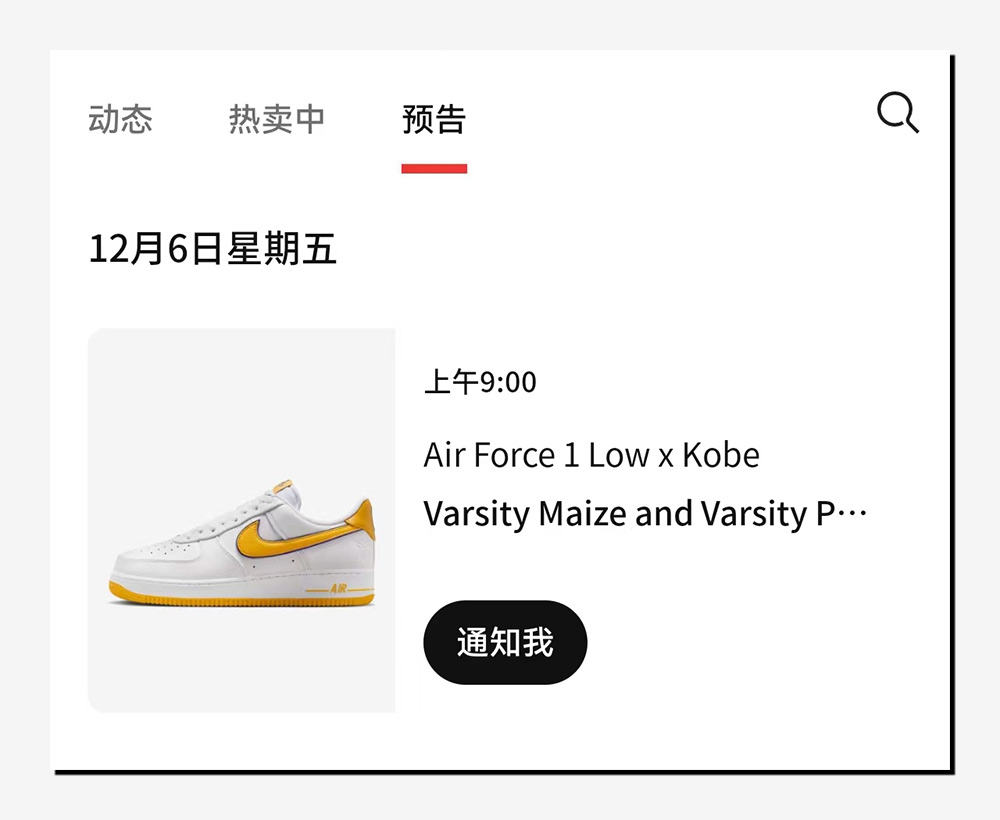This screenshot has height=820, width=1000.
Task: Select the 预告 tab
Action: pos(434,119)
